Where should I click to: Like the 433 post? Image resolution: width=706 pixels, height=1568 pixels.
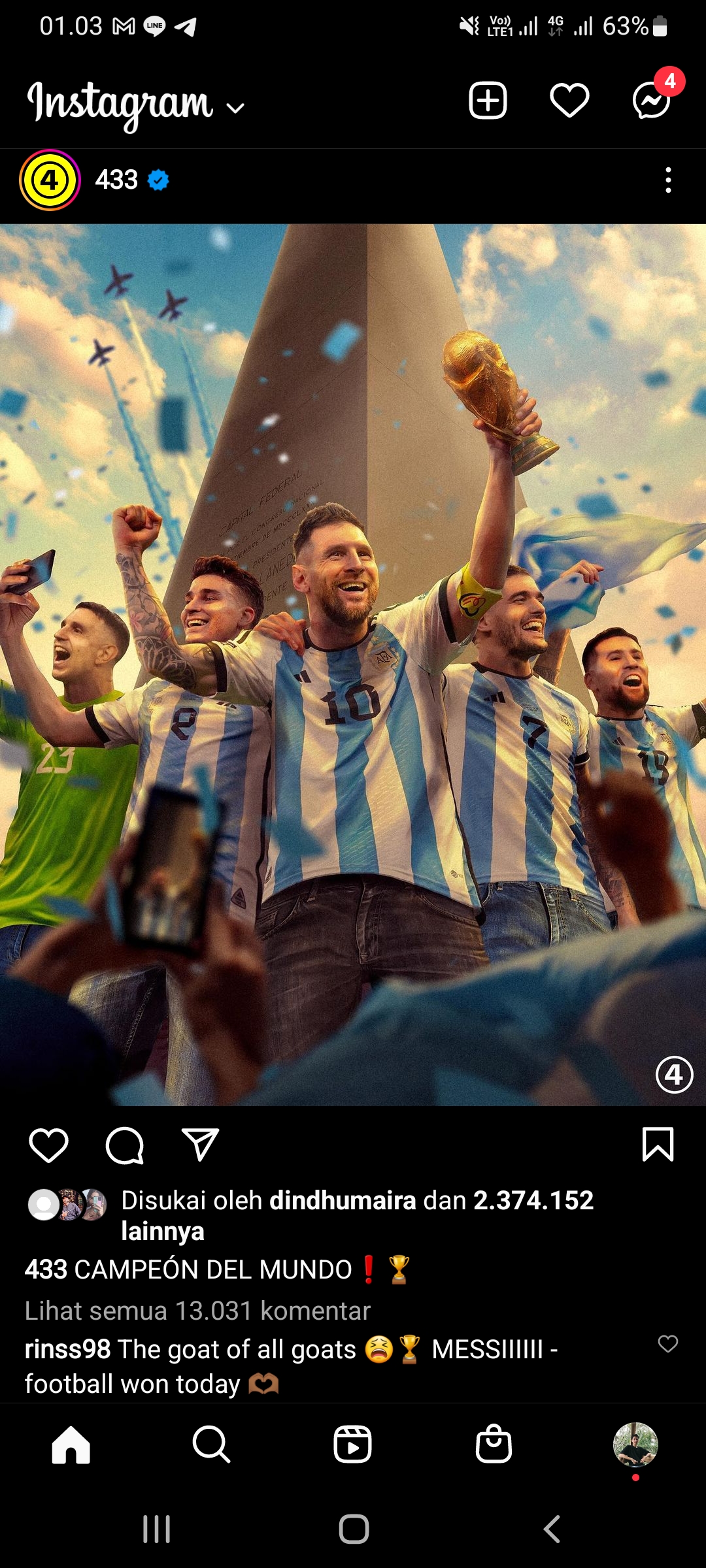[x=49, y=1145]
